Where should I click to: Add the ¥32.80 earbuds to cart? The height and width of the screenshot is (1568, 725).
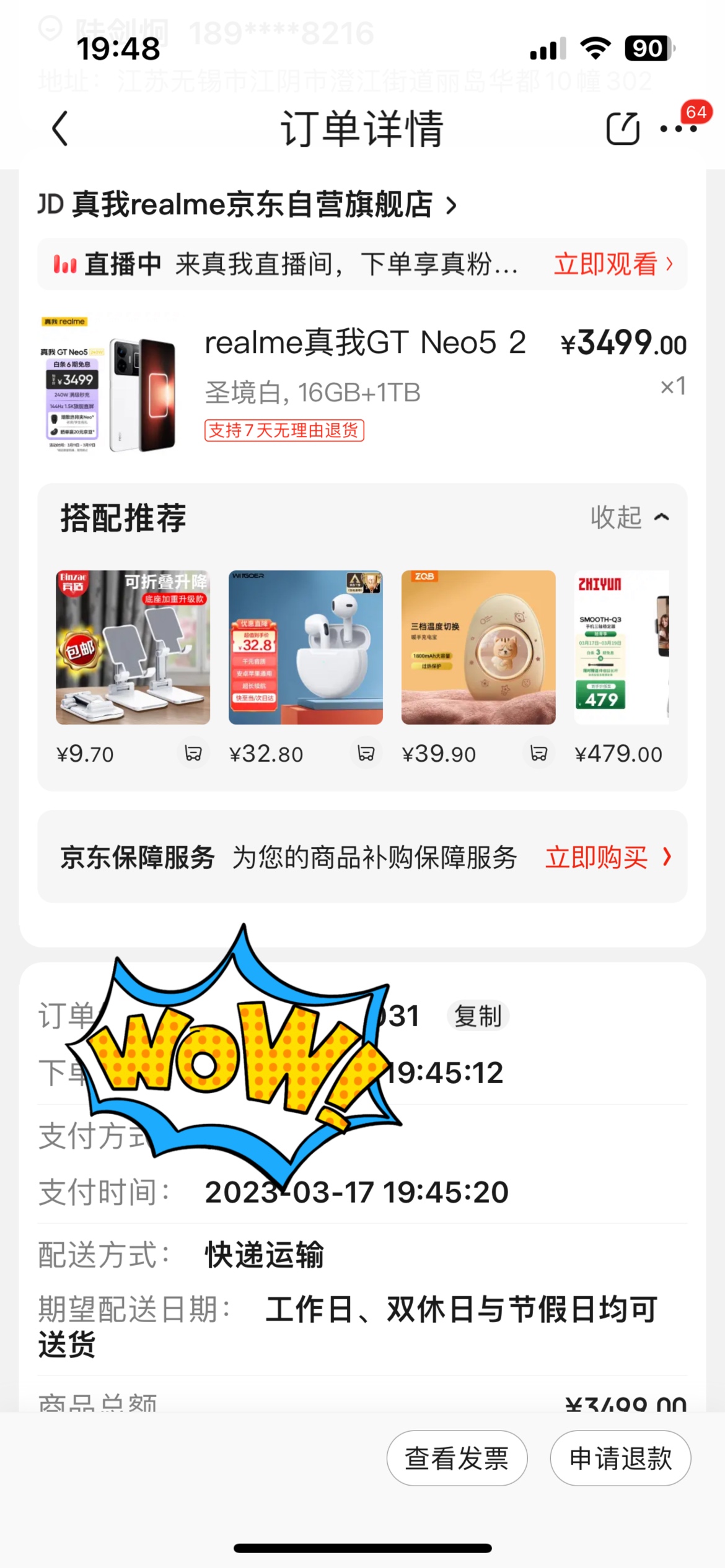coord(366,753)
